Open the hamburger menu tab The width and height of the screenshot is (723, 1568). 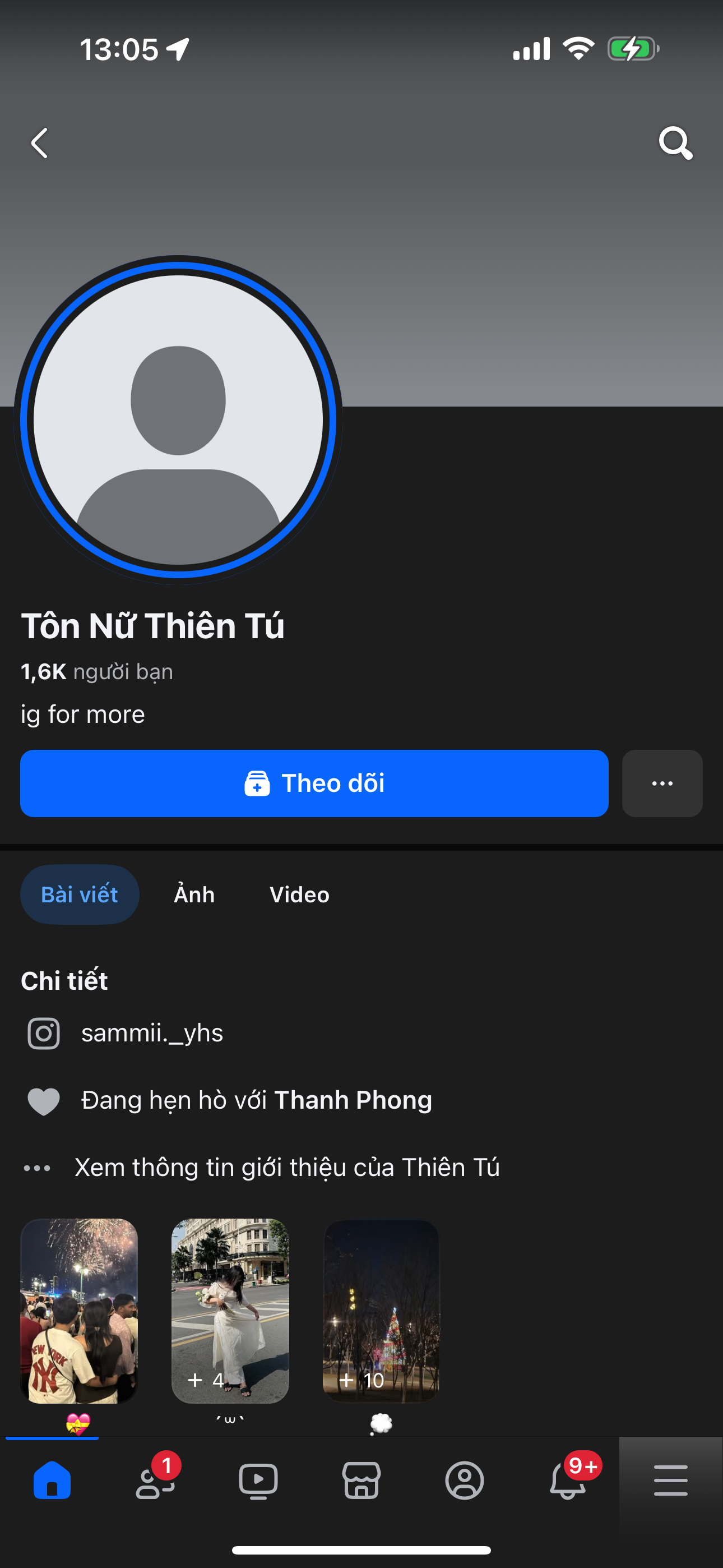[671, 1481]
